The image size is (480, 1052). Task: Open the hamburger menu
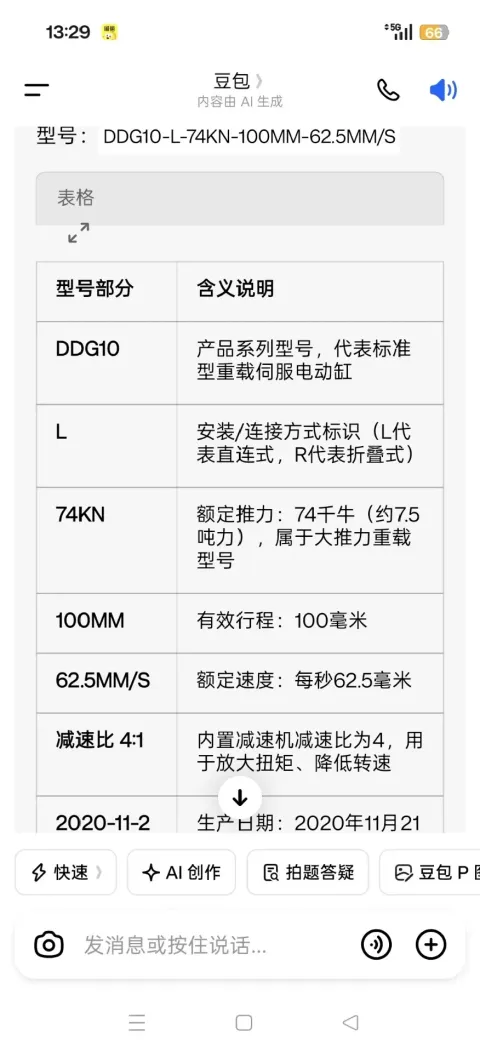coord(36,90)
